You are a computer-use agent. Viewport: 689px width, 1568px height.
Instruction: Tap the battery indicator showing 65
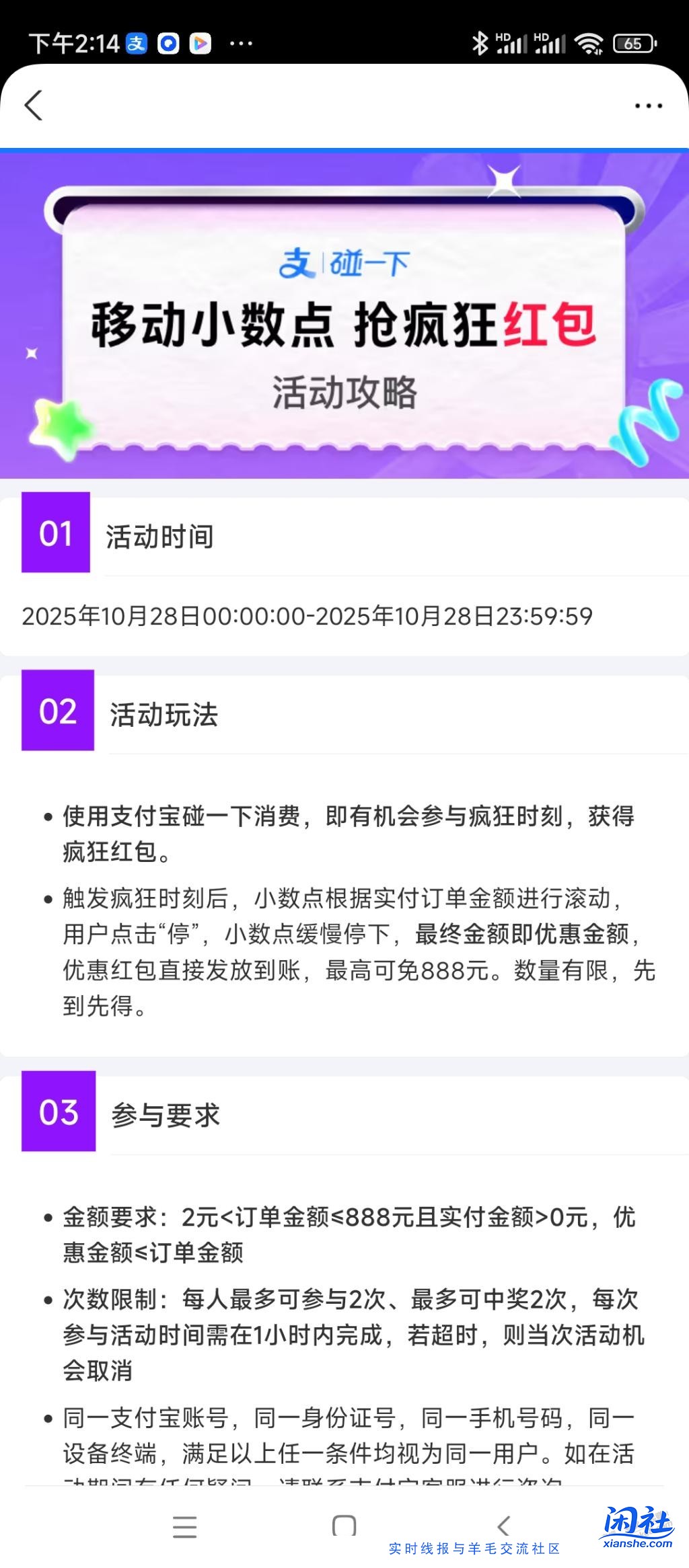(x=632, y=42)
